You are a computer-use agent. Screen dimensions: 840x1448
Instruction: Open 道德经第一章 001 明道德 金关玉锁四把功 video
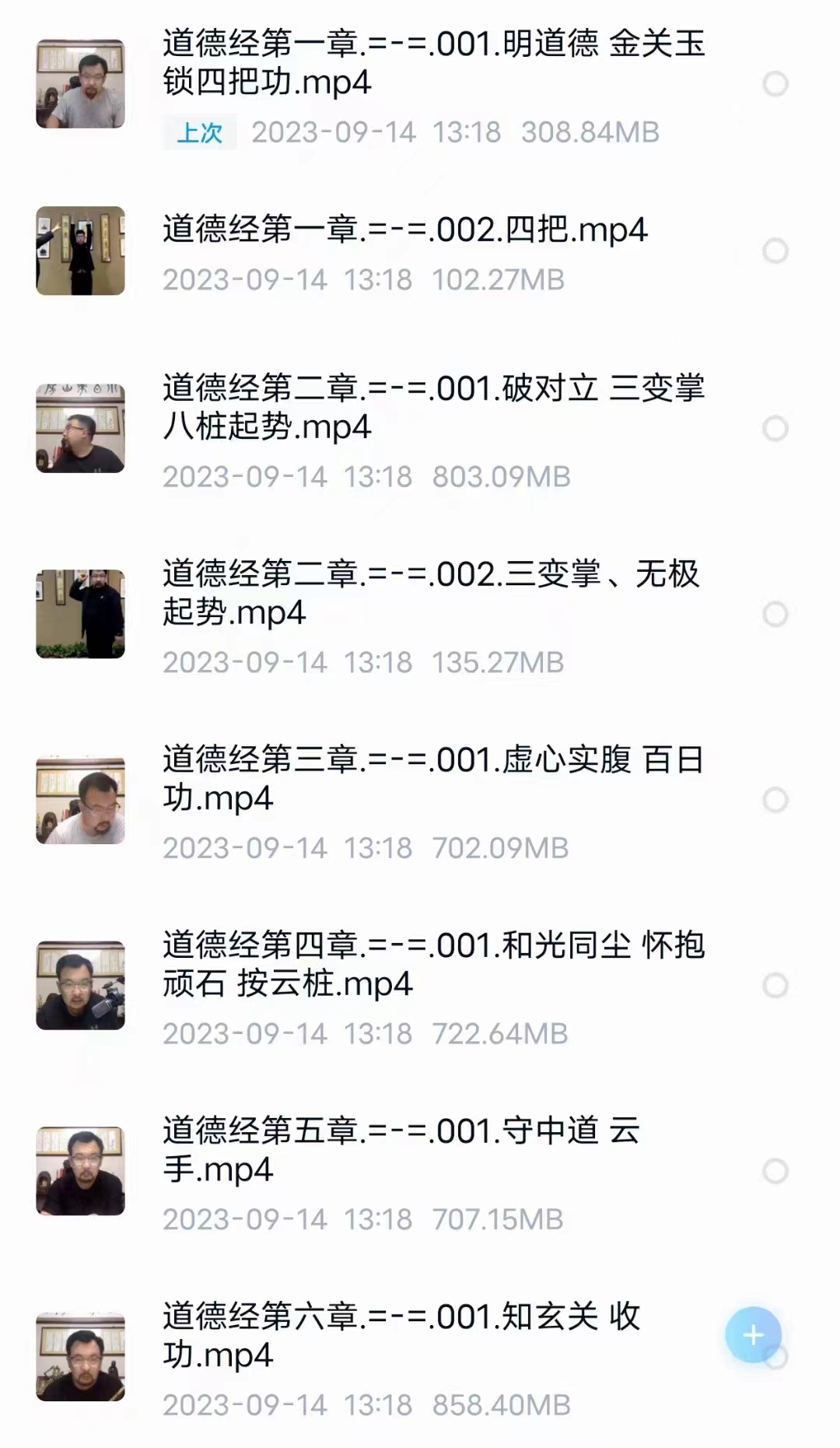point(432,62)
